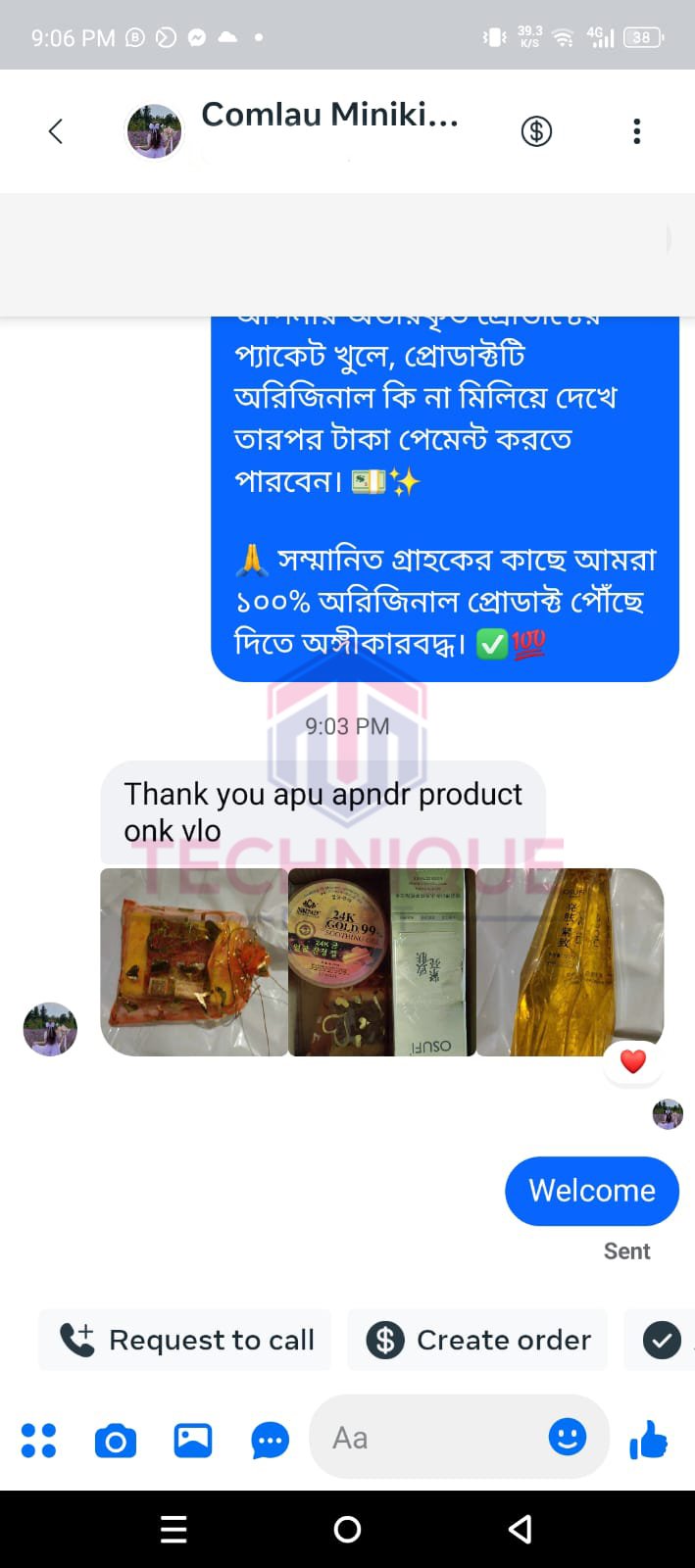This screenshot has width=695, height=1568.
Task: Open the photo gallery picker
Action: [193, 1440]
